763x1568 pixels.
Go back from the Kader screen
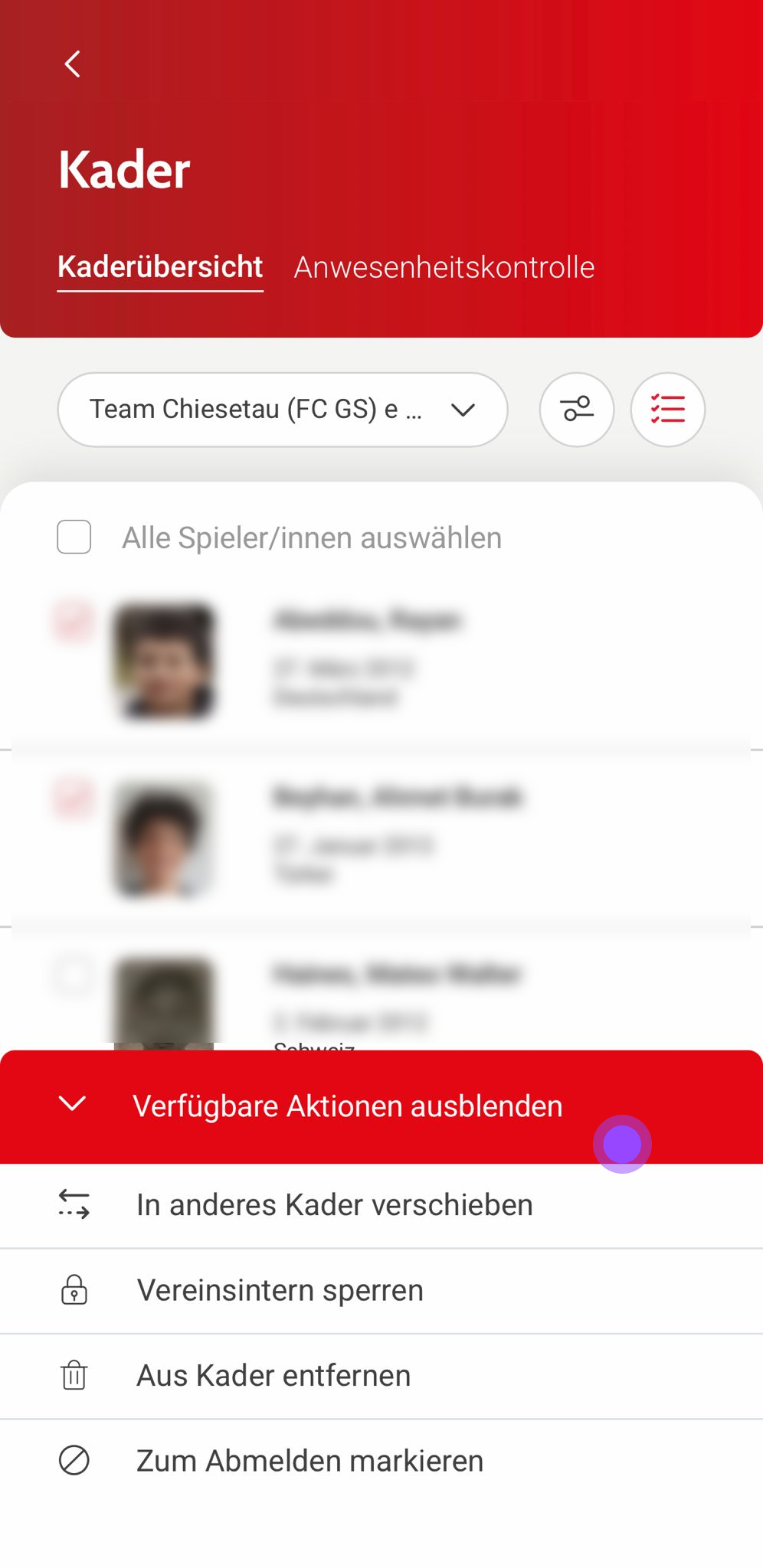click(x=73, y=64)
